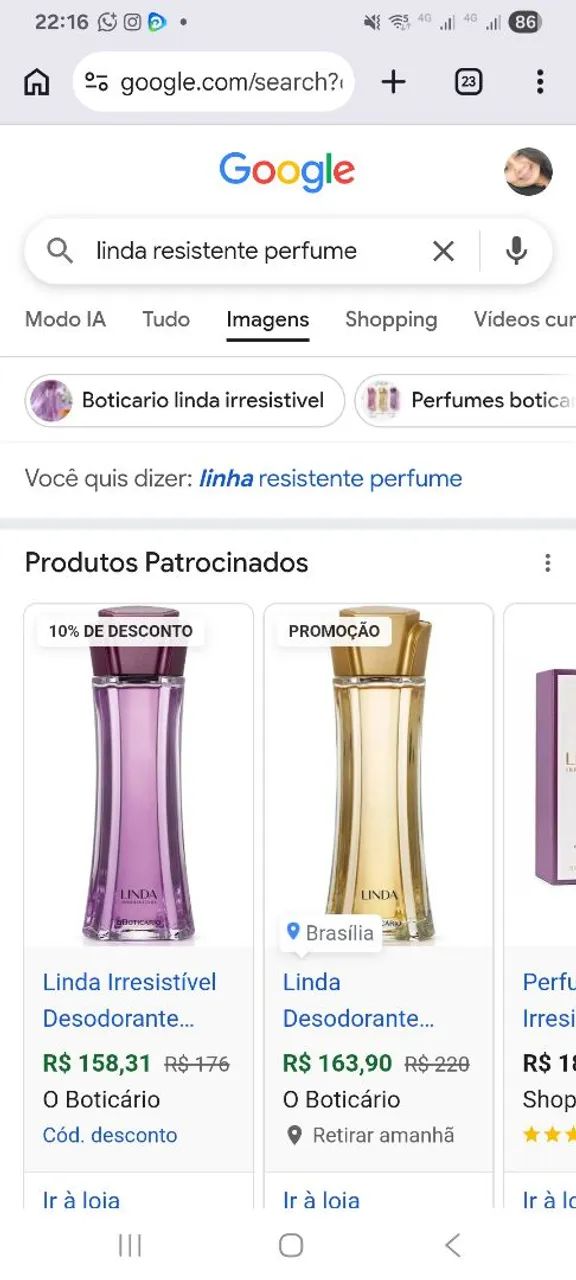Open the purple Linda Irresistível product card
This screenshot has height=1280, width=576.
click(x=139, y=890)
